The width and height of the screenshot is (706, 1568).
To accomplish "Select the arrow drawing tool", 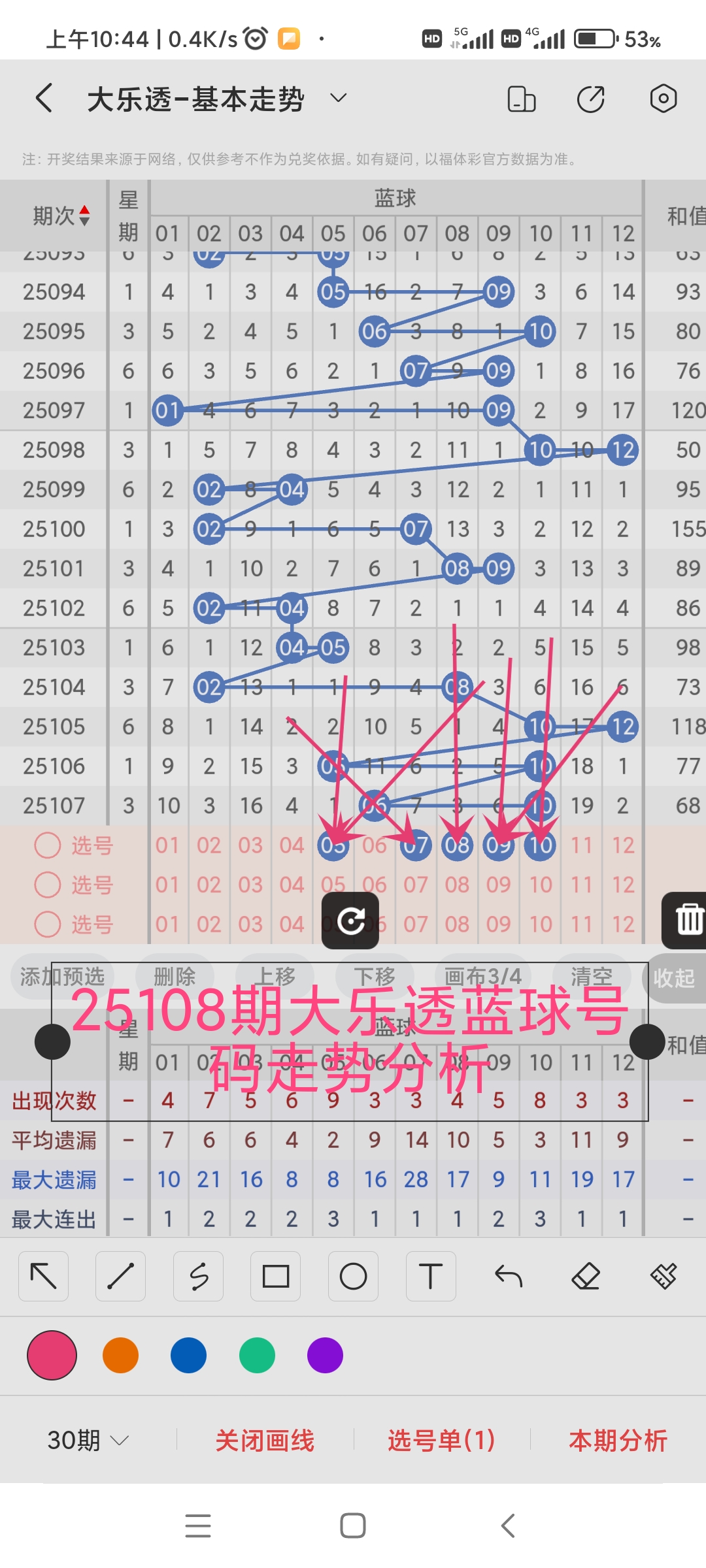I will click(x=44, y=1276).
